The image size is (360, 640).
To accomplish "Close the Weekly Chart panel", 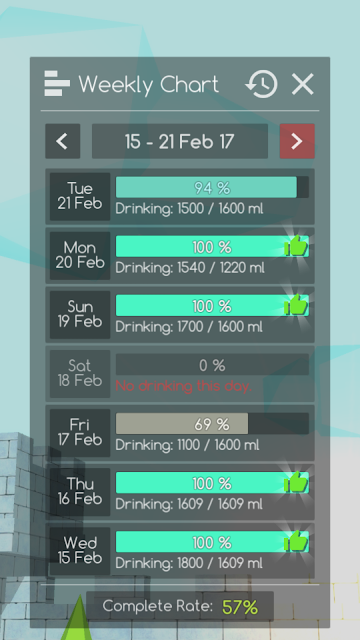I will (302, 84).
